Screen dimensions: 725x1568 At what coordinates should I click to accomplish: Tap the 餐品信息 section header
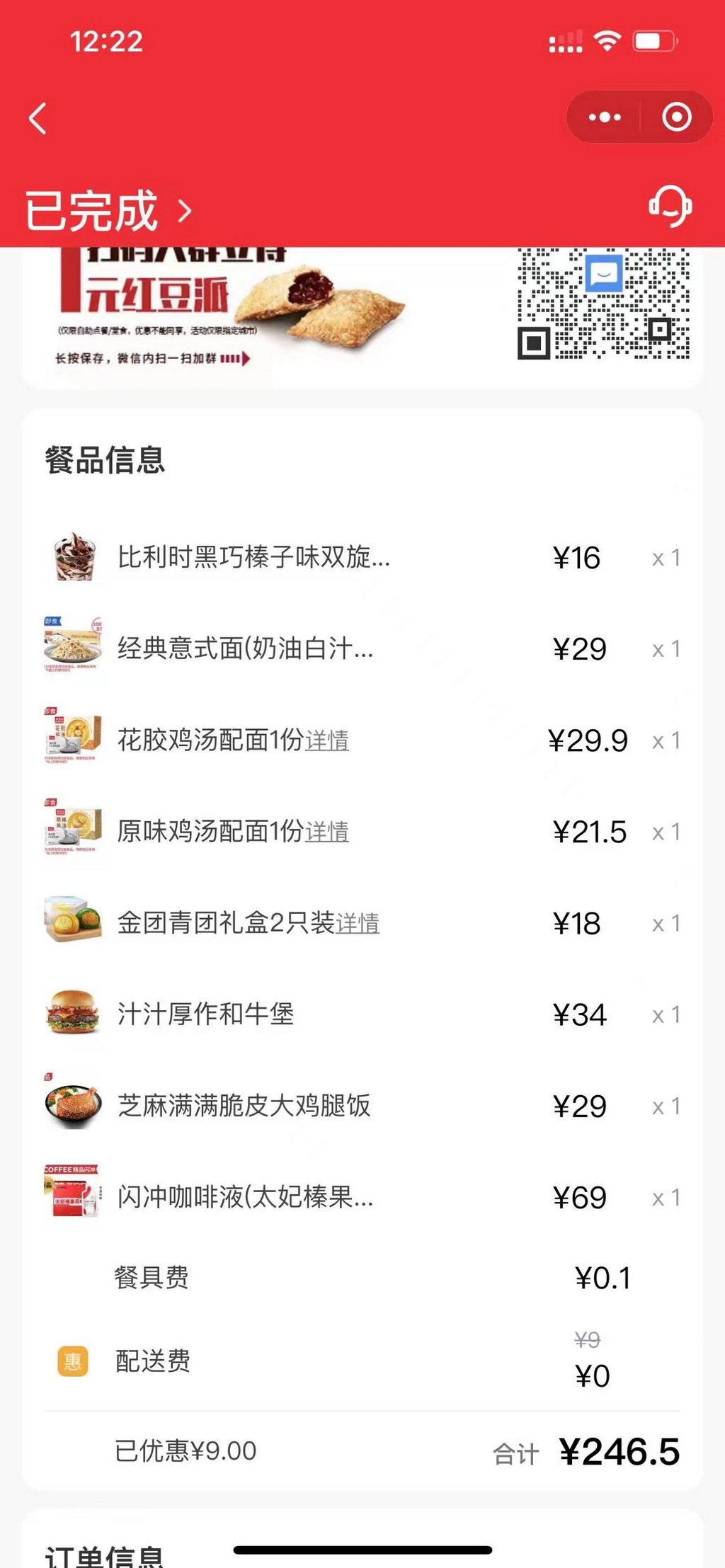pos(105,459)
